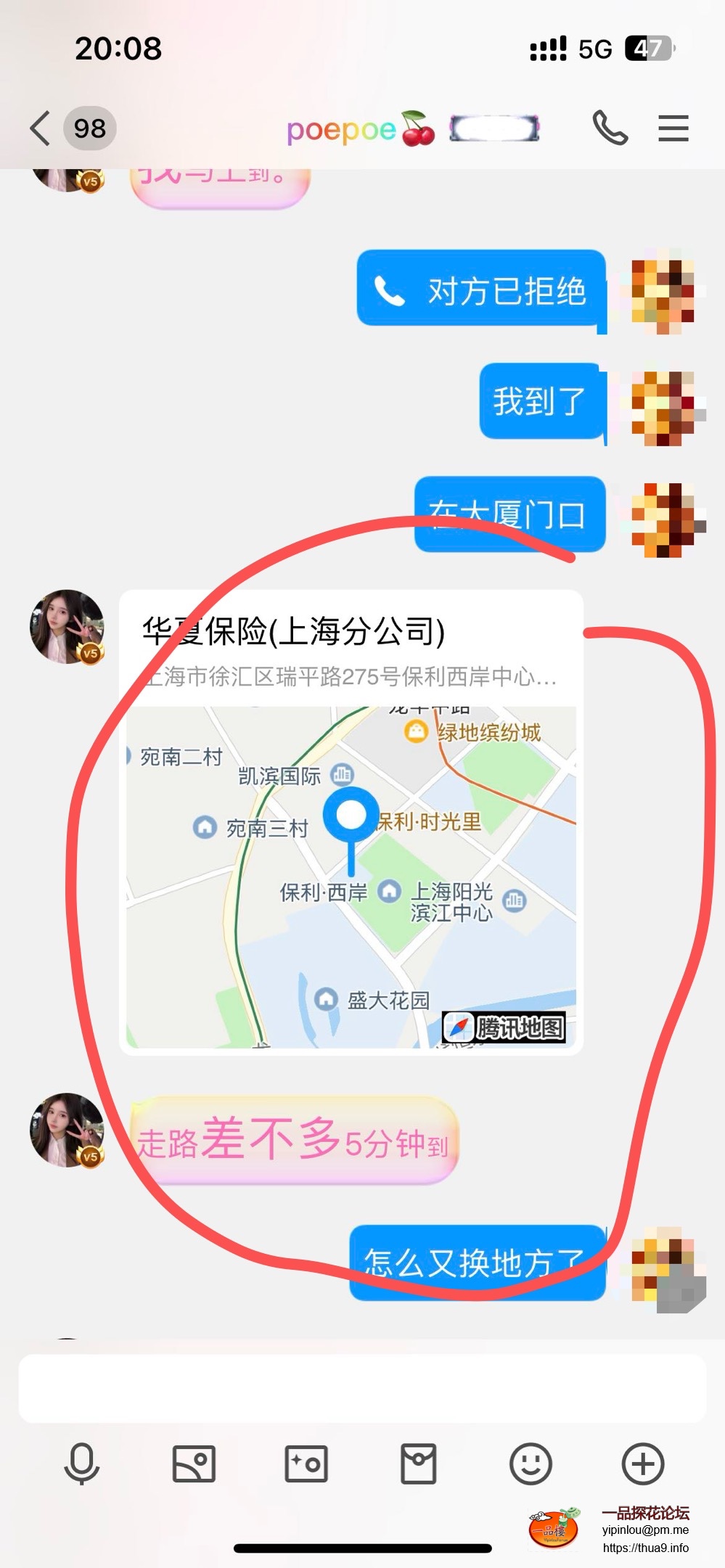Open the red packet option
Image resolution: width=725 pixels, height=1568 pixels.
pos(419,1464)
